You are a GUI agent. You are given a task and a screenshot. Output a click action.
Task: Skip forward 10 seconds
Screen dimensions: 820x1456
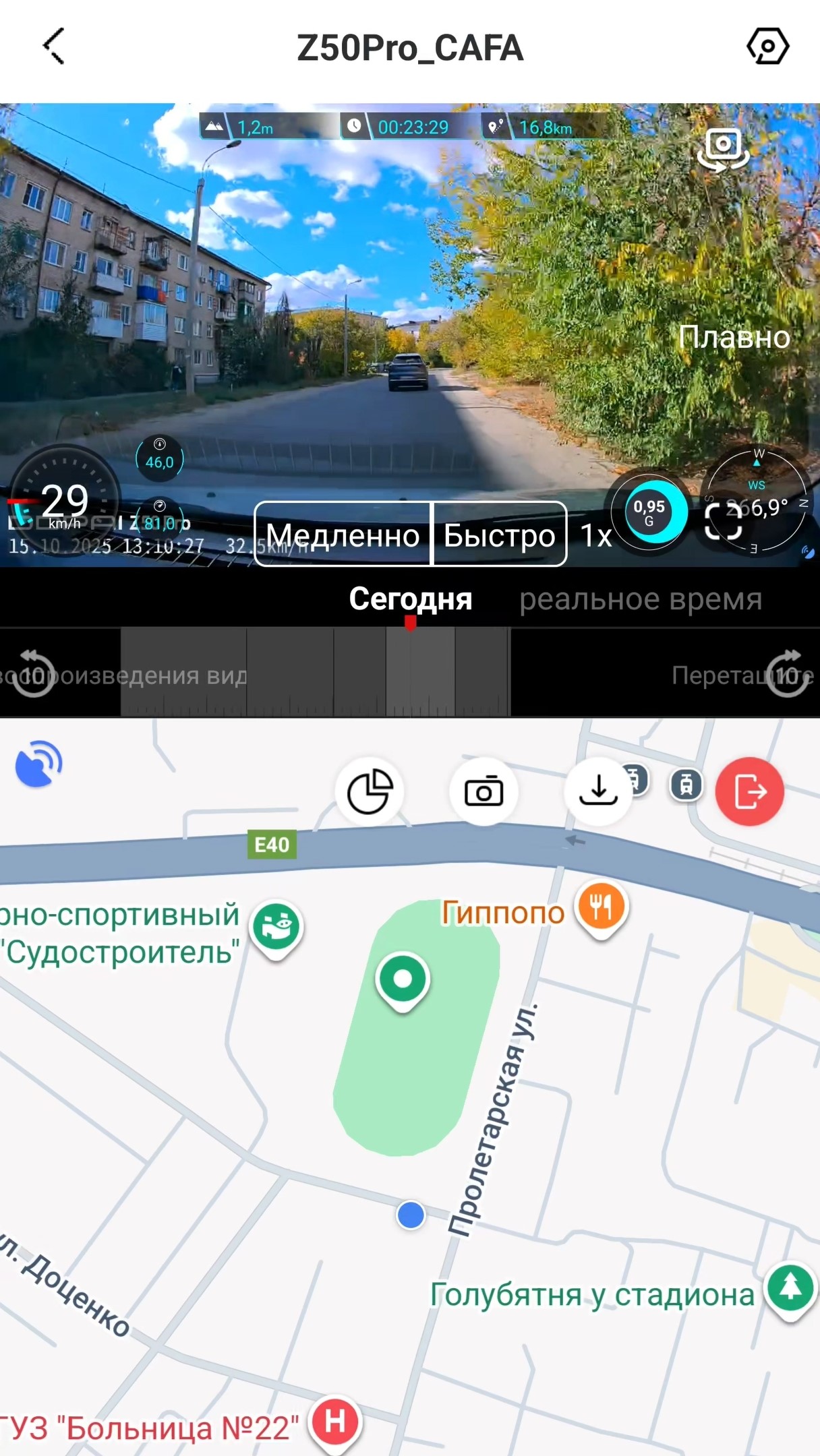(787, 673)
